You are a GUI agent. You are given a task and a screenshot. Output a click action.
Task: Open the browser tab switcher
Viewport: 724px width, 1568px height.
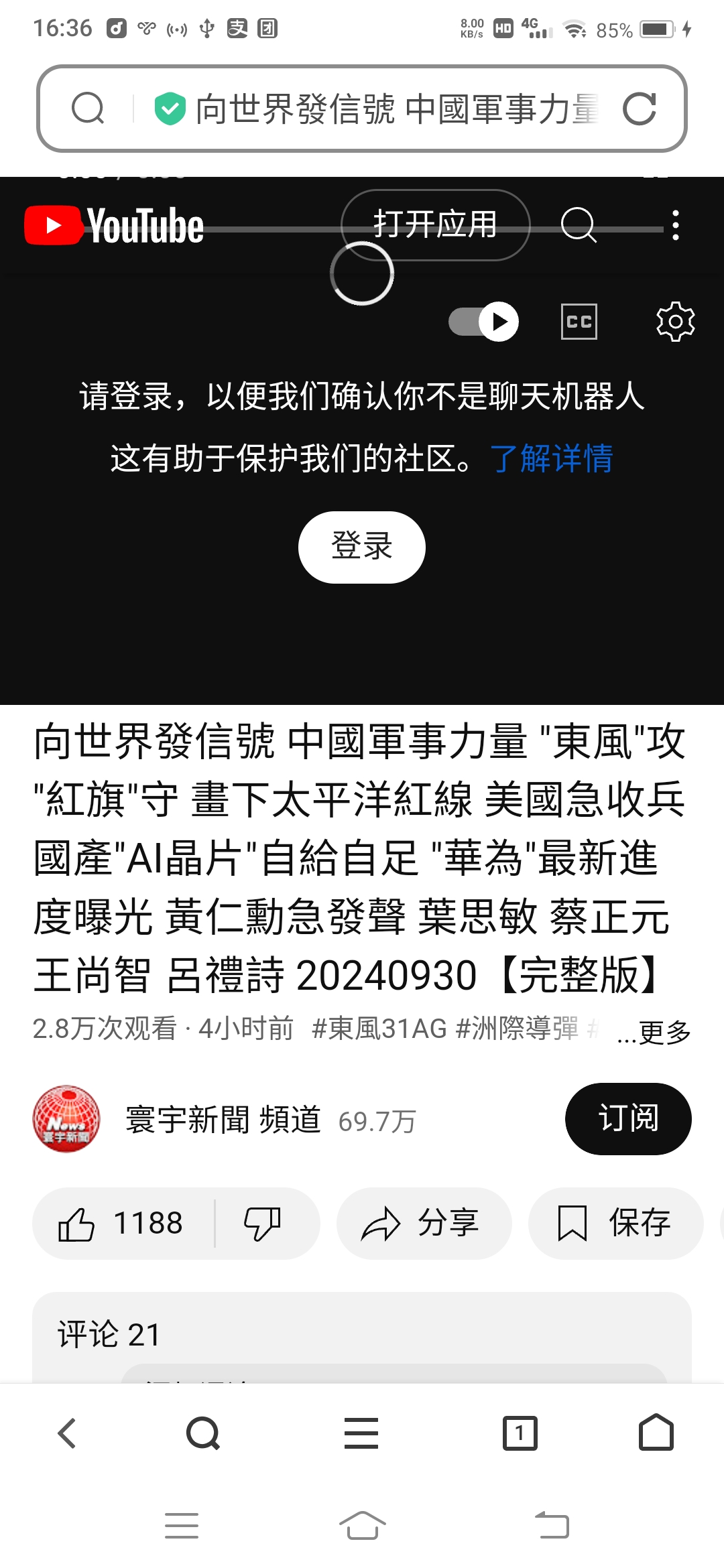tap(520, 1433)
